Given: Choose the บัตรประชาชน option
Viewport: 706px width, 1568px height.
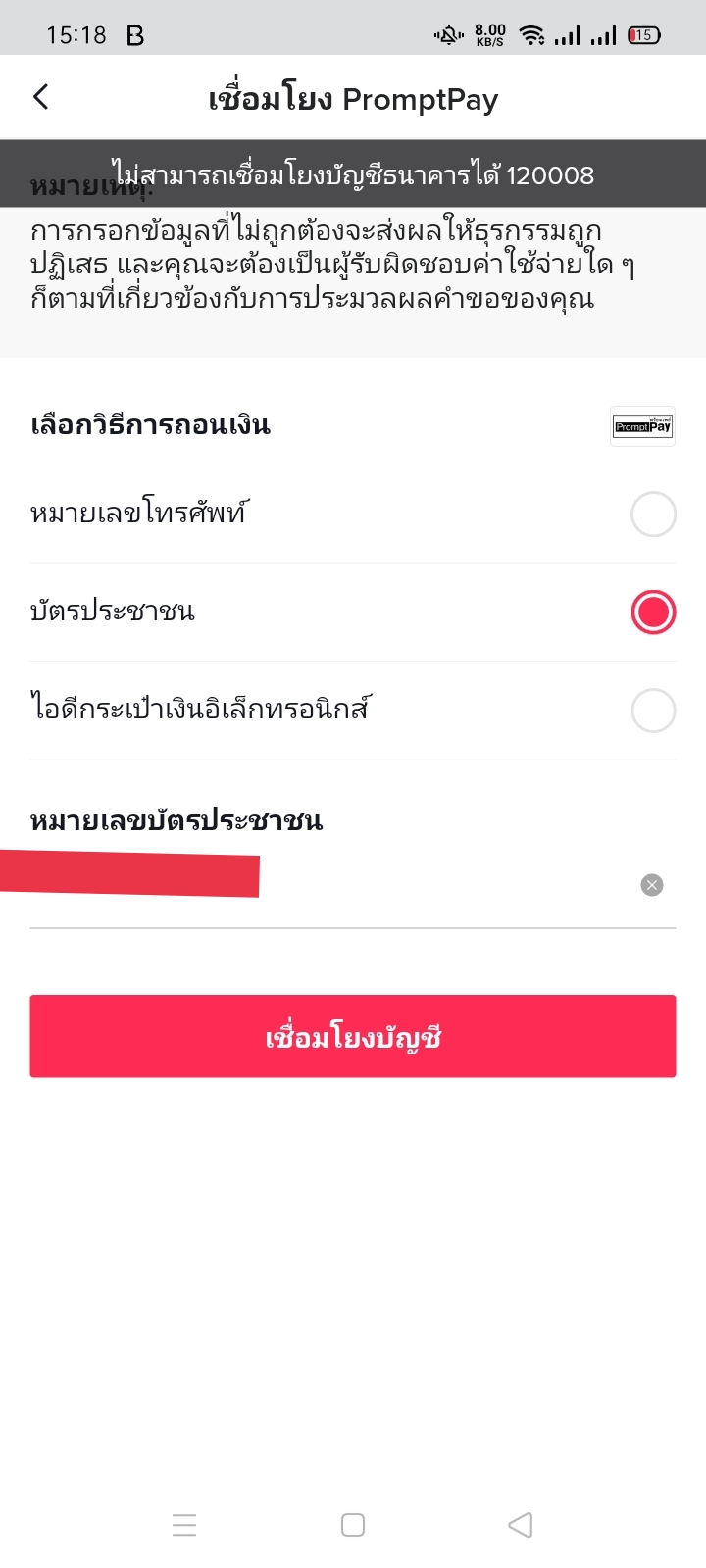Looking at the screenshot, I should [x=652, y=612].
